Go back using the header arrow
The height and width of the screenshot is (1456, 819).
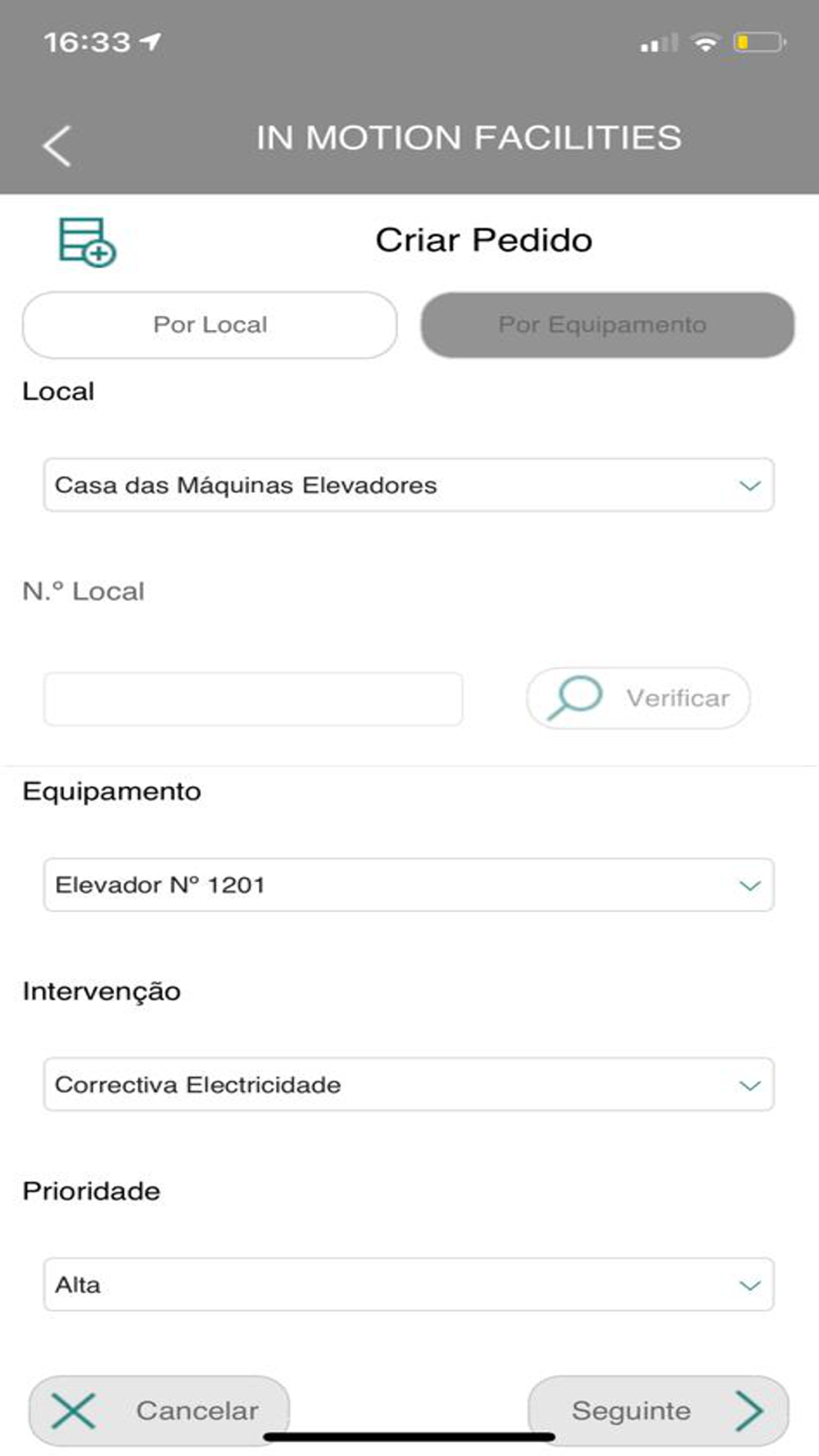57,147
